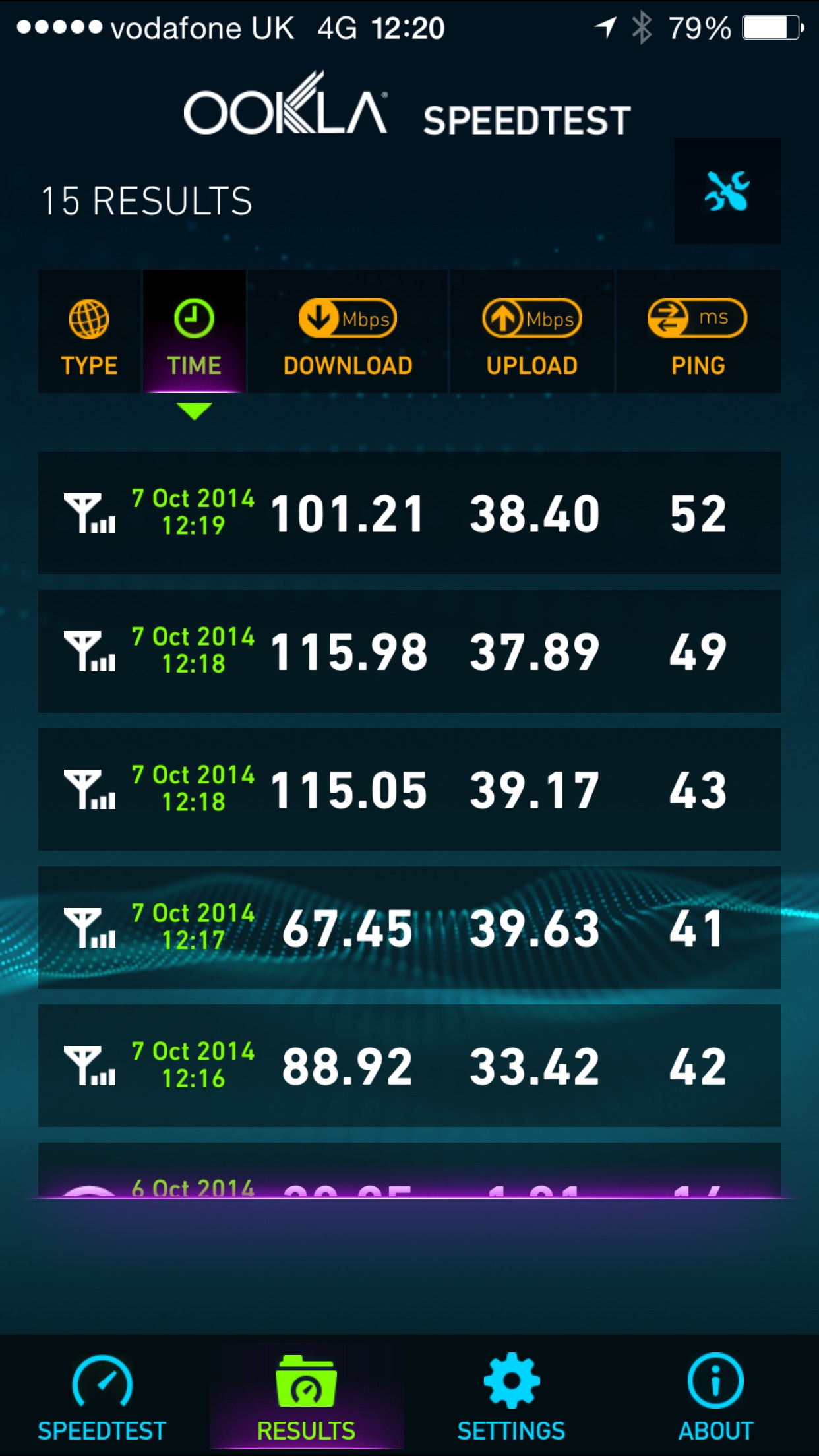The width and height of the screenshot is (819, 1456).
Task: Sort results by Type
Action: coord(89,332)
